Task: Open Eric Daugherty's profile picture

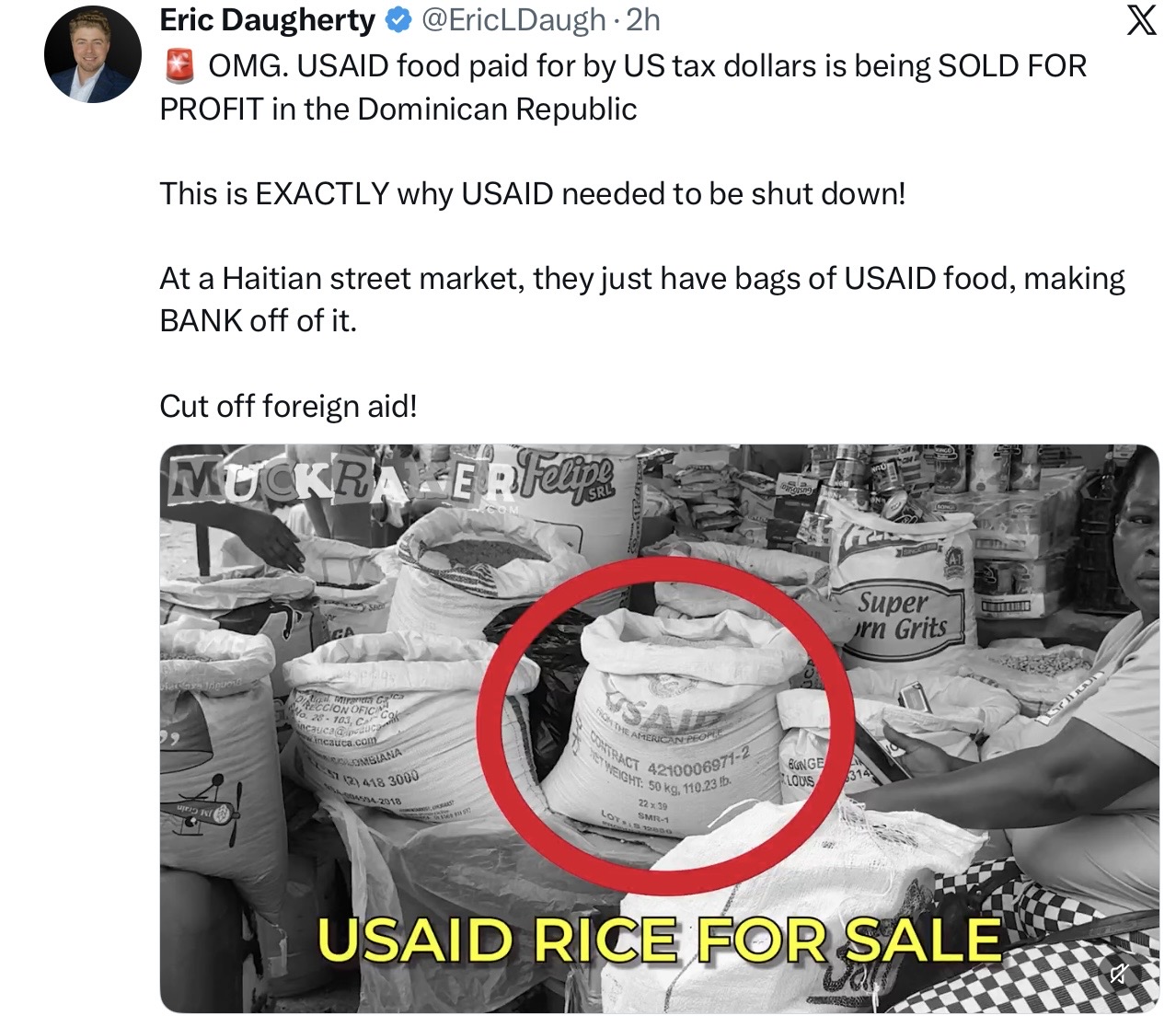Action: [x=92, y=55]
